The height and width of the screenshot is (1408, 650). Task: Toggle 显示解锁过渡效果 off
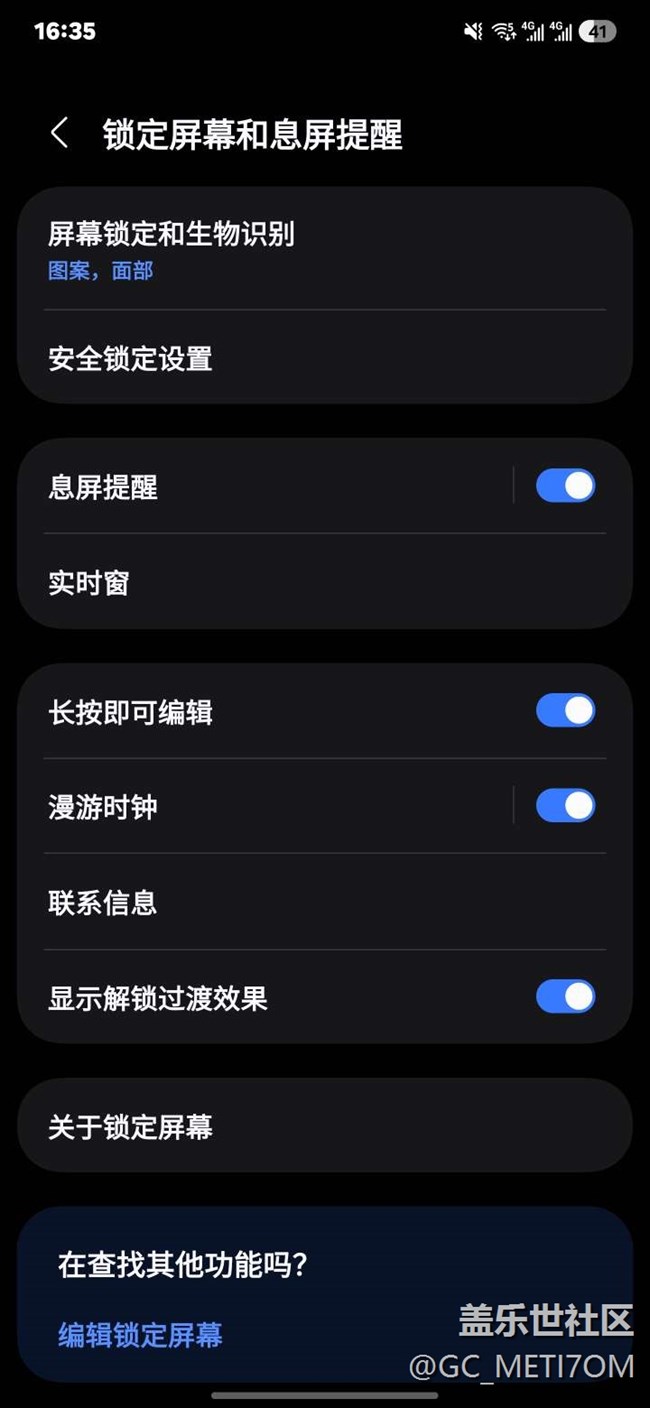[x=565, y=996]
